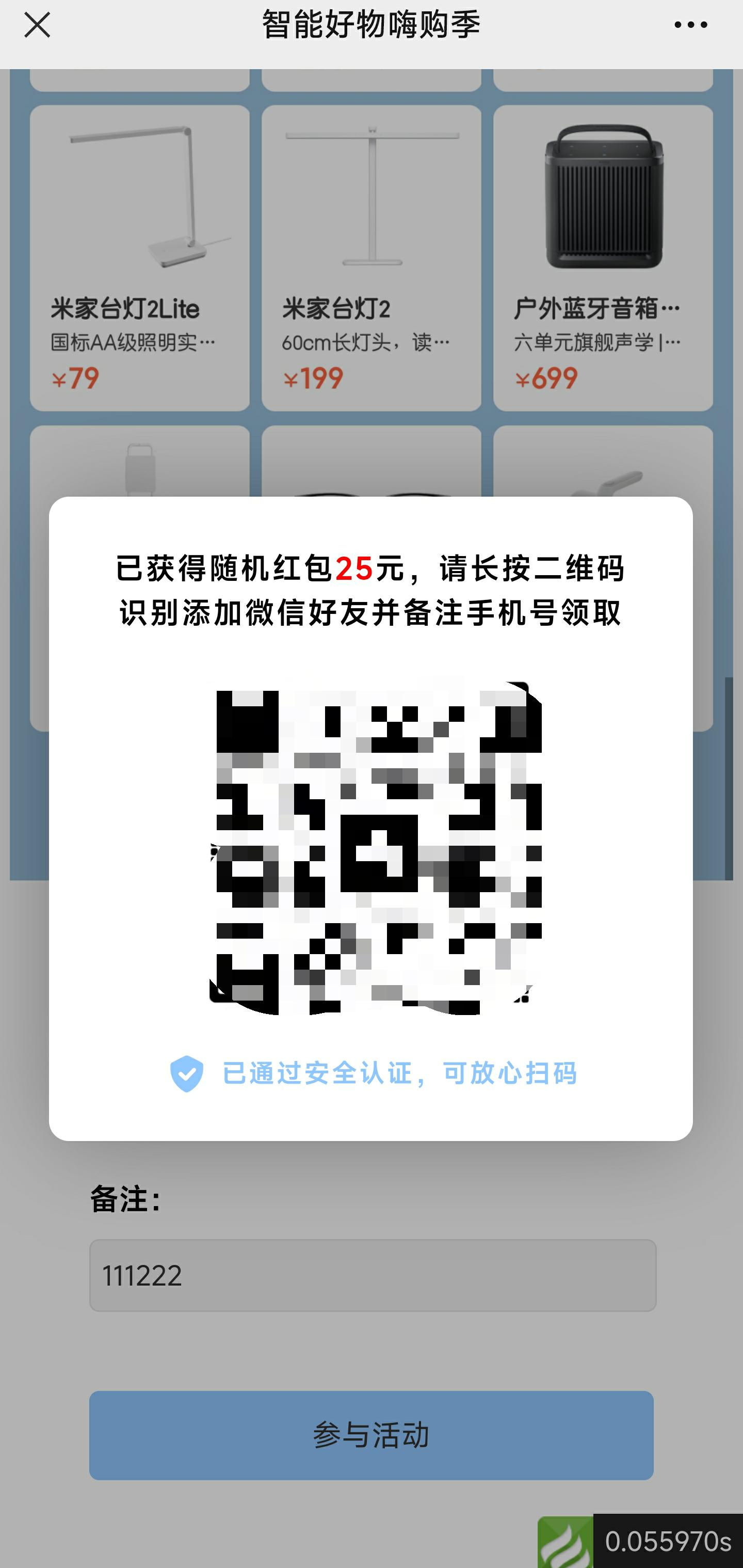Screen dimensions: 743x1568
Task: Close the 智能好物嗨购季 page
Action: pos(37,25)
